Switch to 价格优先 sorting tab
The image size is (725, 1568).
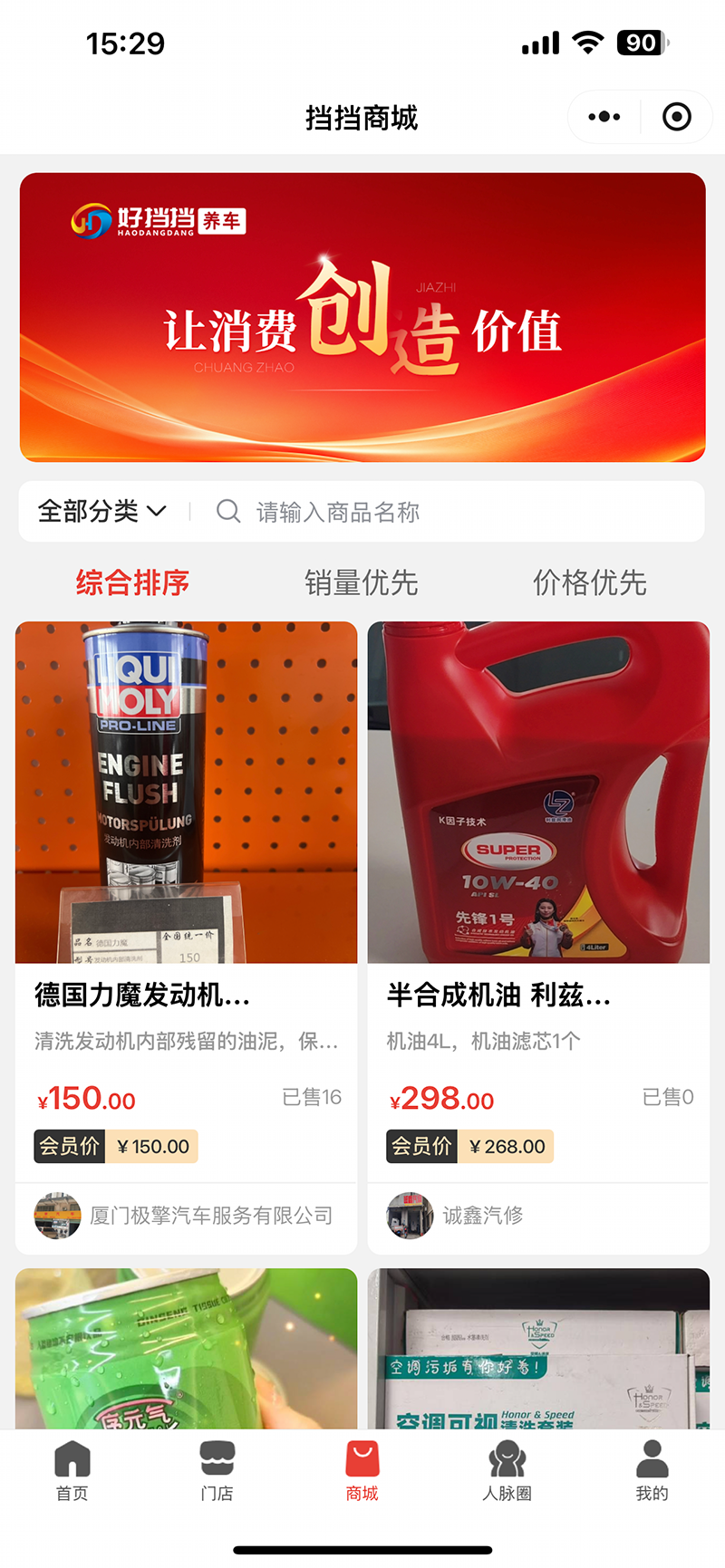click(590, 583)
